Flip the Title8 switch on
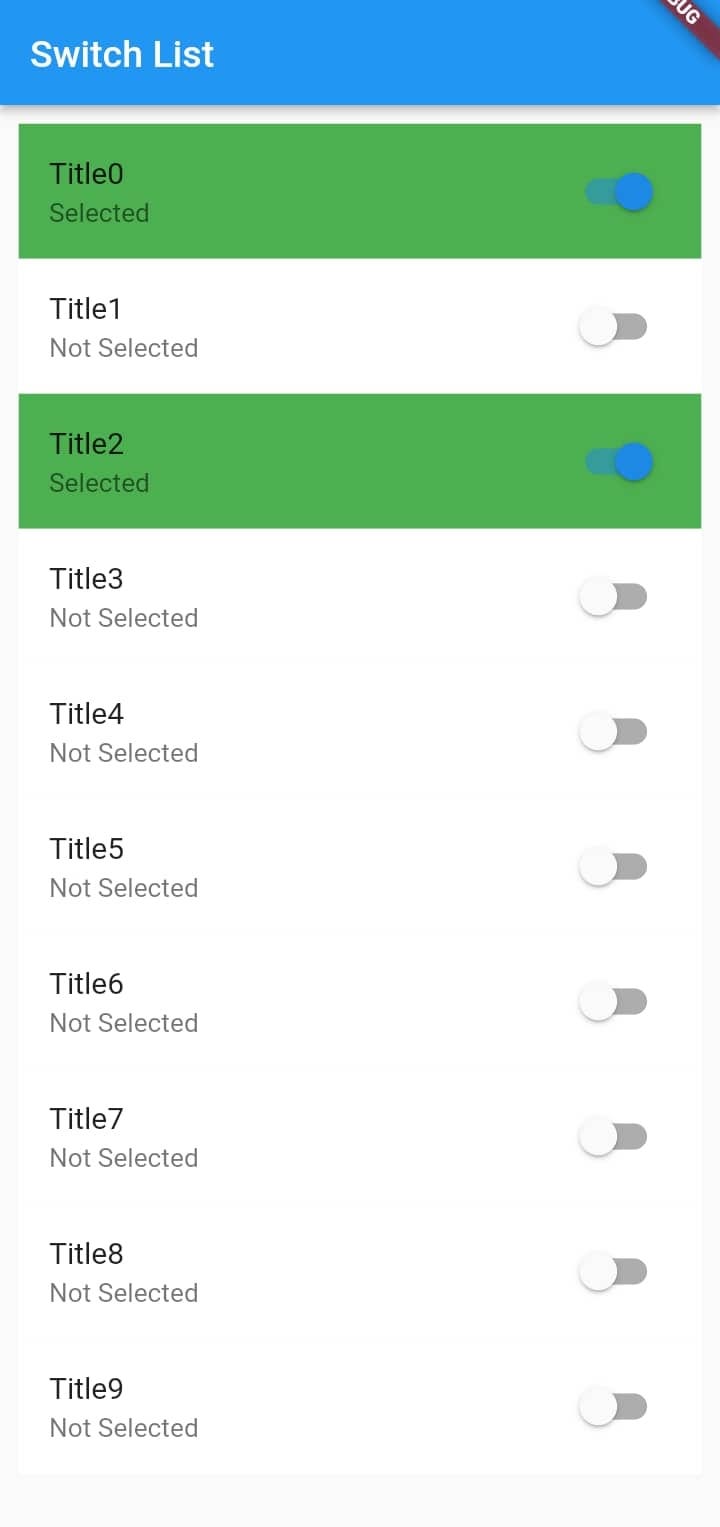The width and height of the screenshot is (720, 1527). (x=614, y=1271)
